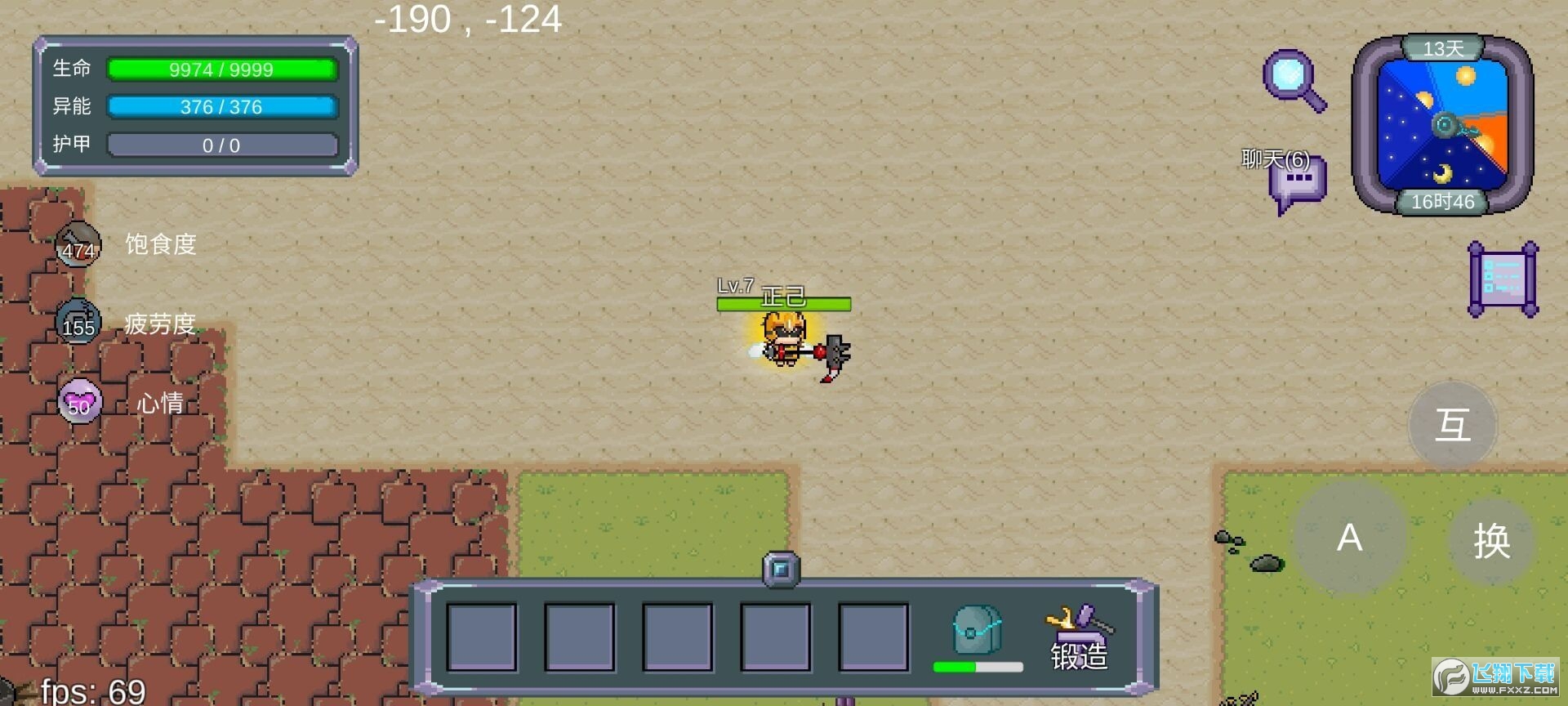Screen dimensions: 1568x706
Task: Open the chat (聊天) bubble
Action: tap(1296, 183)
